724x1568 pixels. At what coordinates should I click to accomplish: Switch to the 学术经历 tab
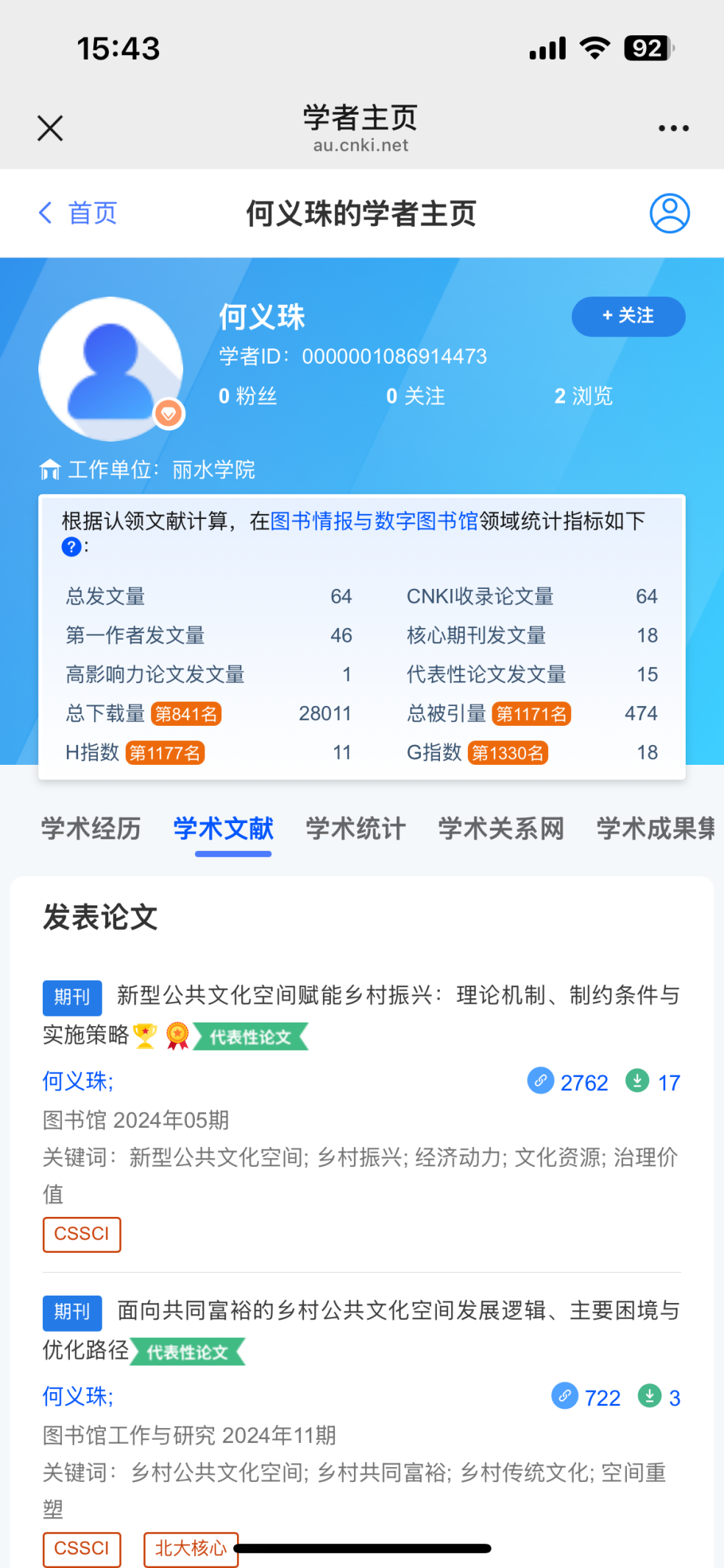pos(90,828)
